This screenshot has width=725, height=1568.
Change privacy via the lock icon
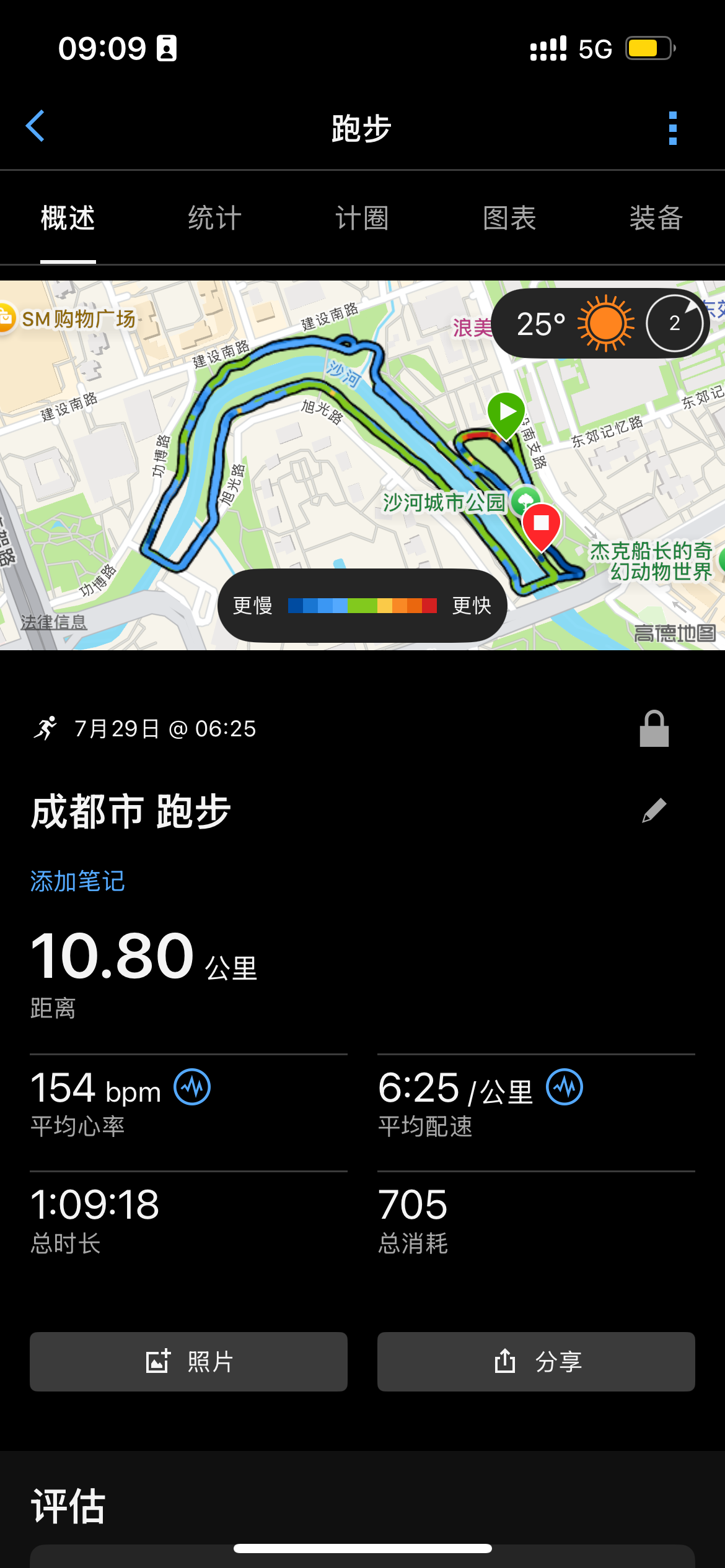(654, 729)
